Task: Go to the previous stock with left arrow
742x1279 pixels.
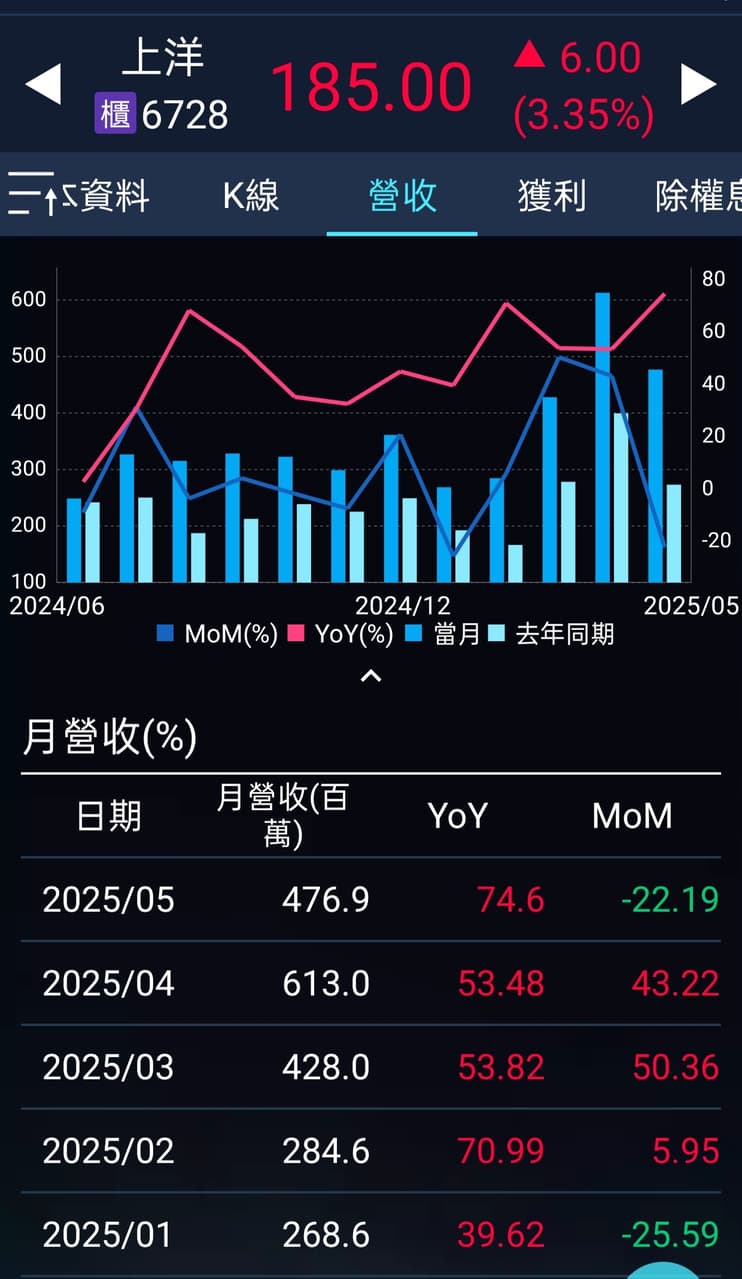Action: tap(43, 84)
